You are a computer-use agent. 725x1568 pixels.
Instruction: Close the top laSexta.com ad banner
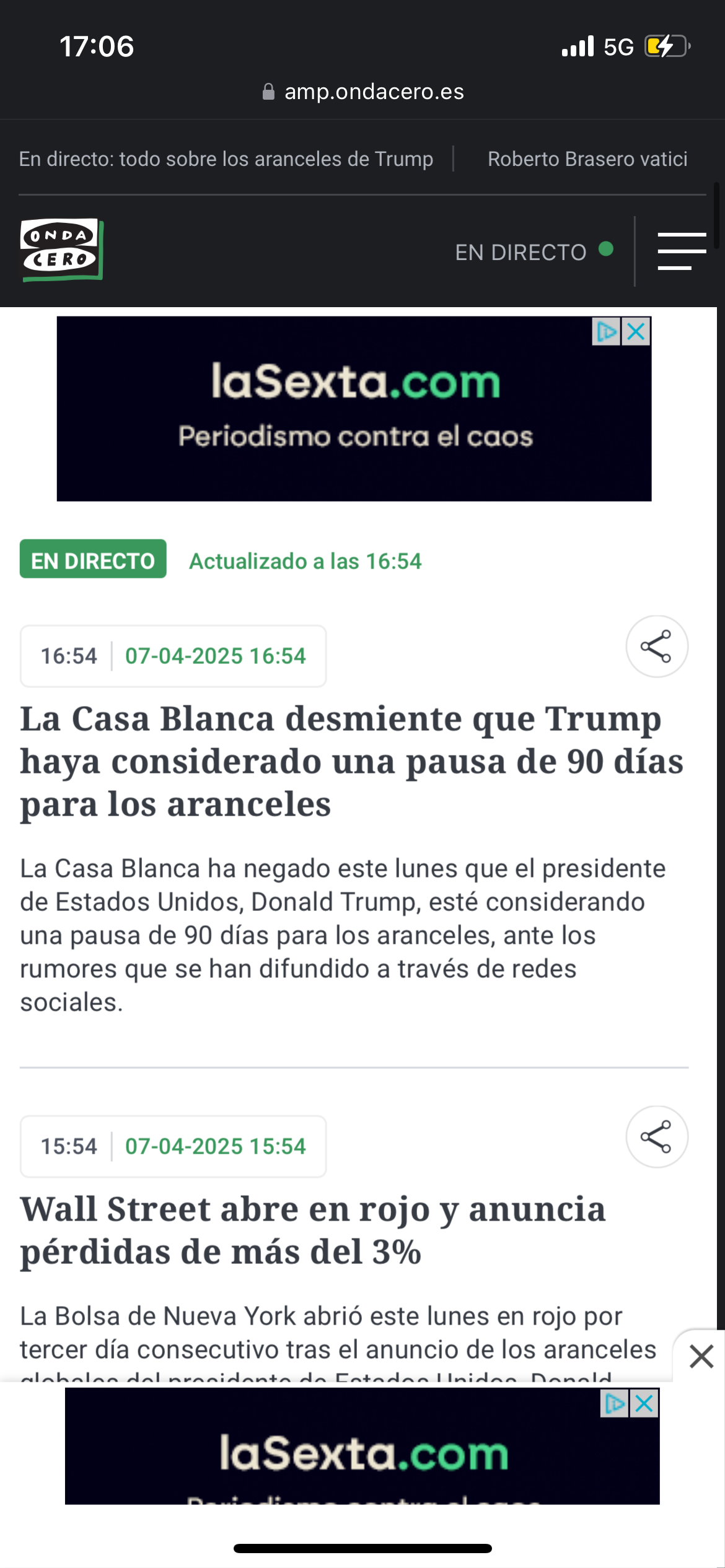[x=636, y=332]
